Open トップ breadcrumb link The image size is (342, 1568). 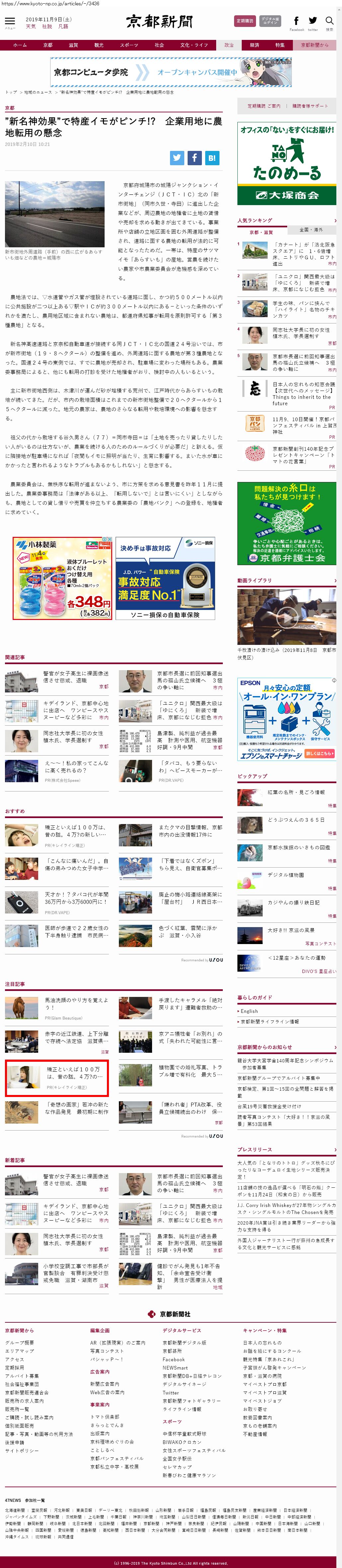click(x=11, y=92)
